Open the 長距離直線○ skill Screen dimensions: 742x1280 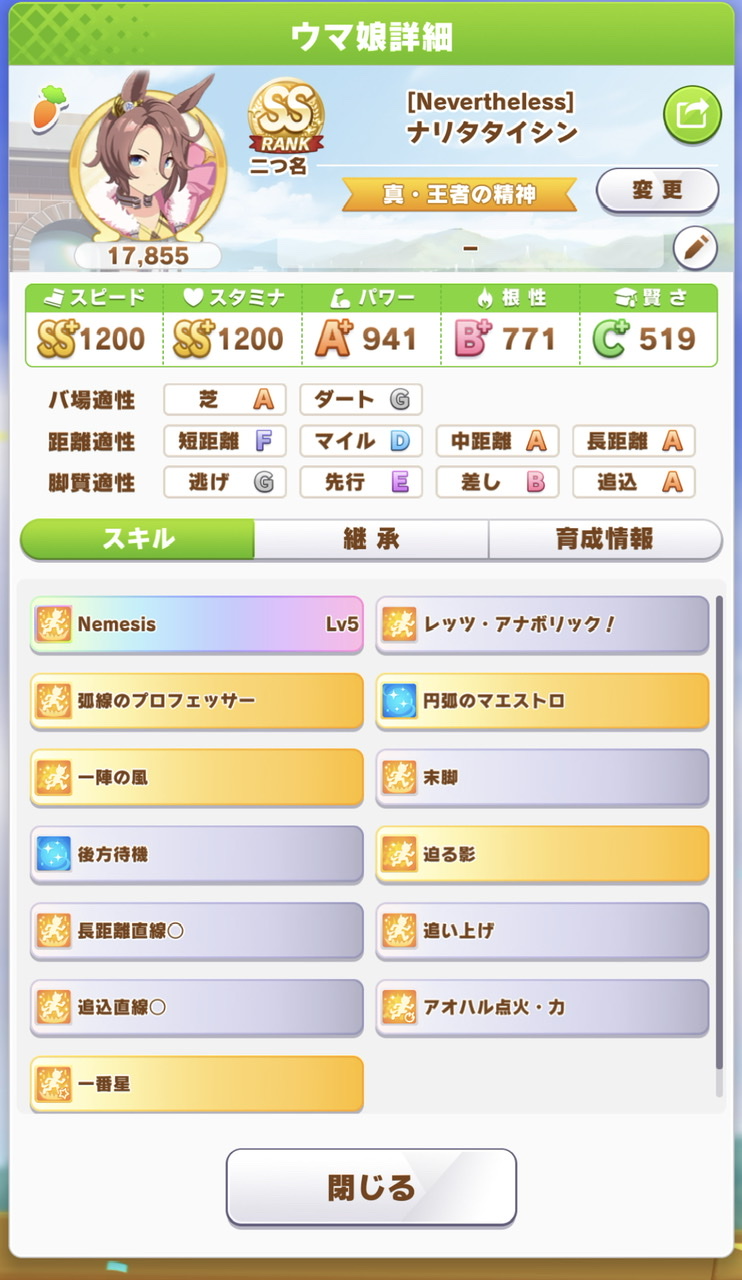tap(197, 931)
